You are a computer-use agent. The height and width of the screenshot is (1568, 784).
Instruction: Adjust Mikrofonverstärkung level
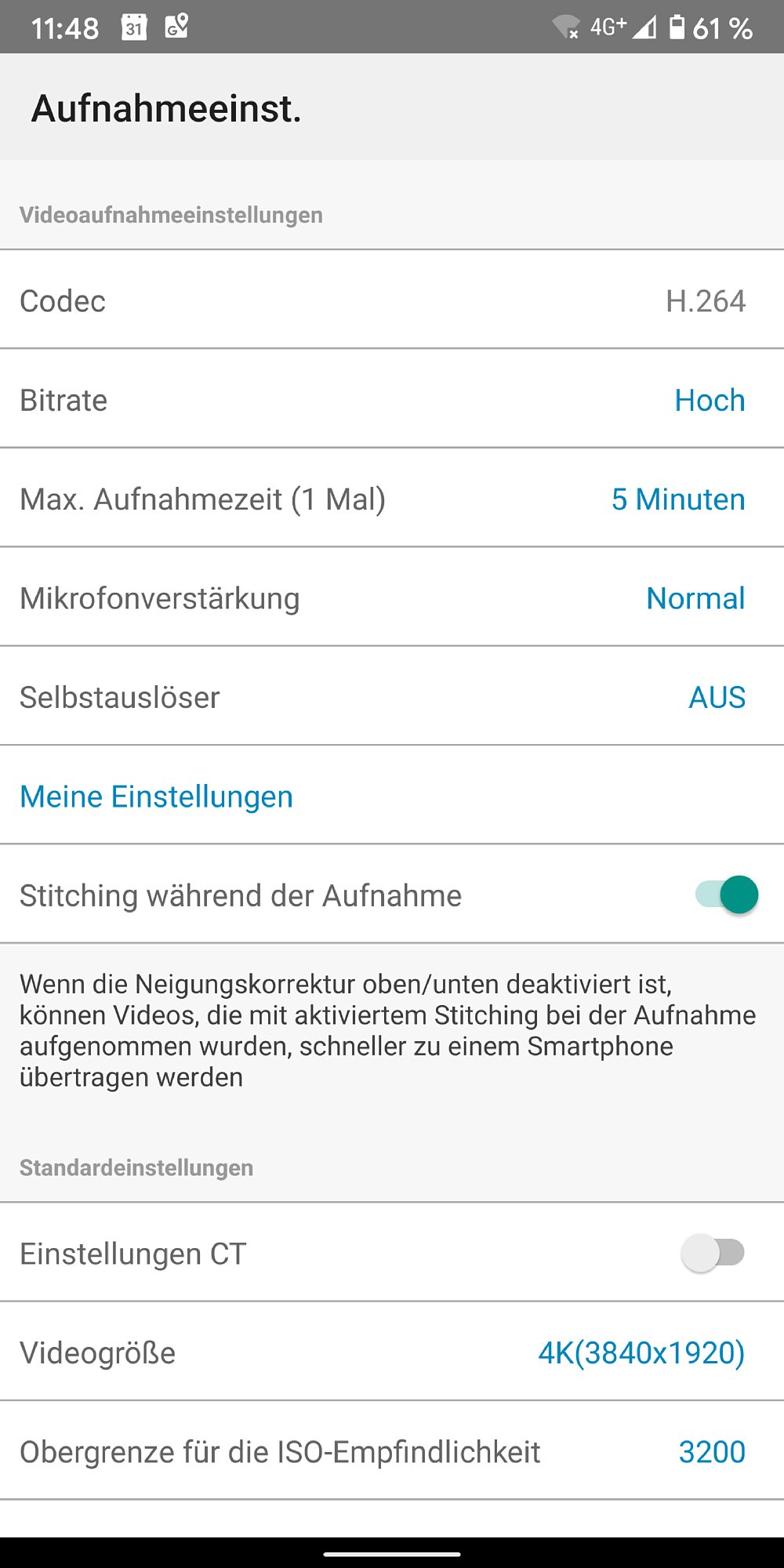tap(392, 597)
